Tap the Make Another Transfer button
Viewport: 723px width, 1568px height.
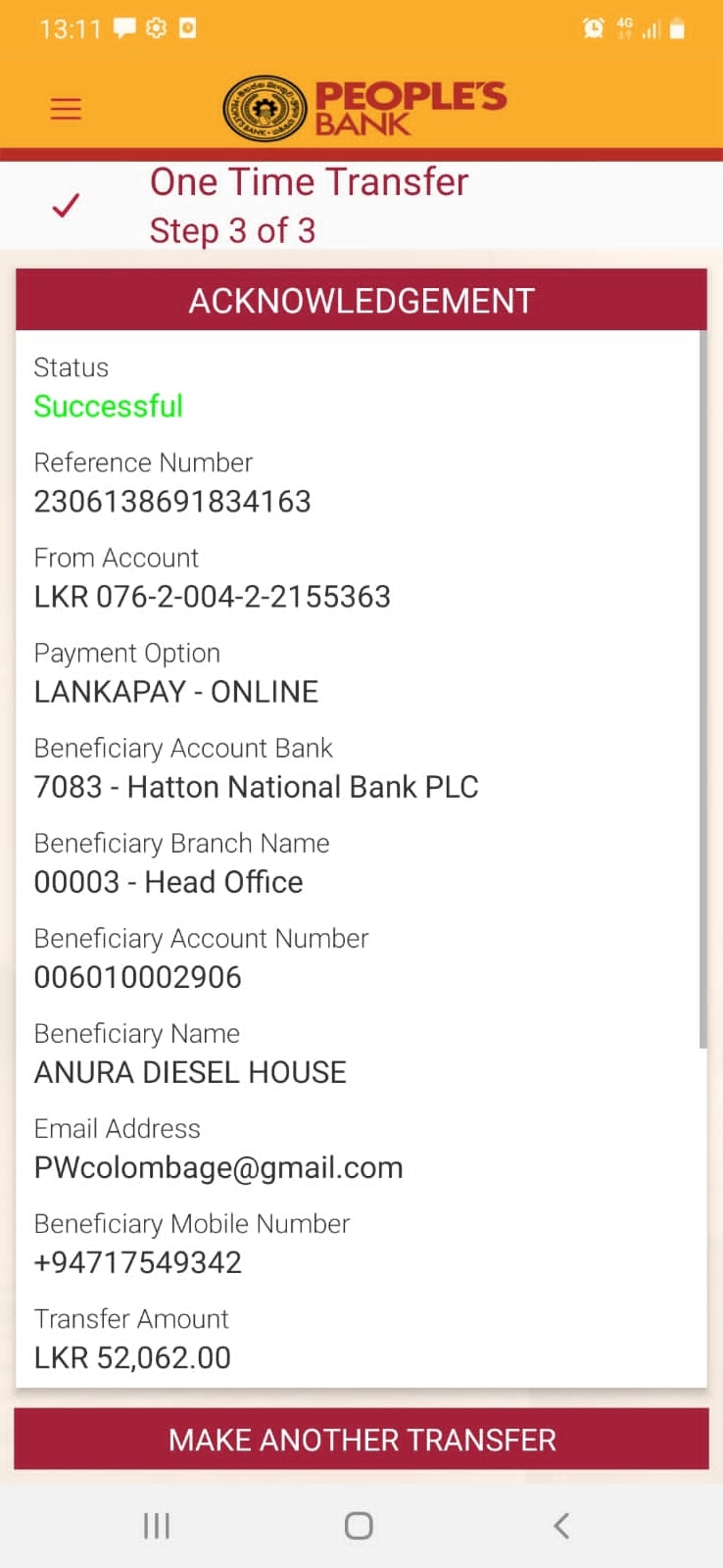coord(361,1439)
